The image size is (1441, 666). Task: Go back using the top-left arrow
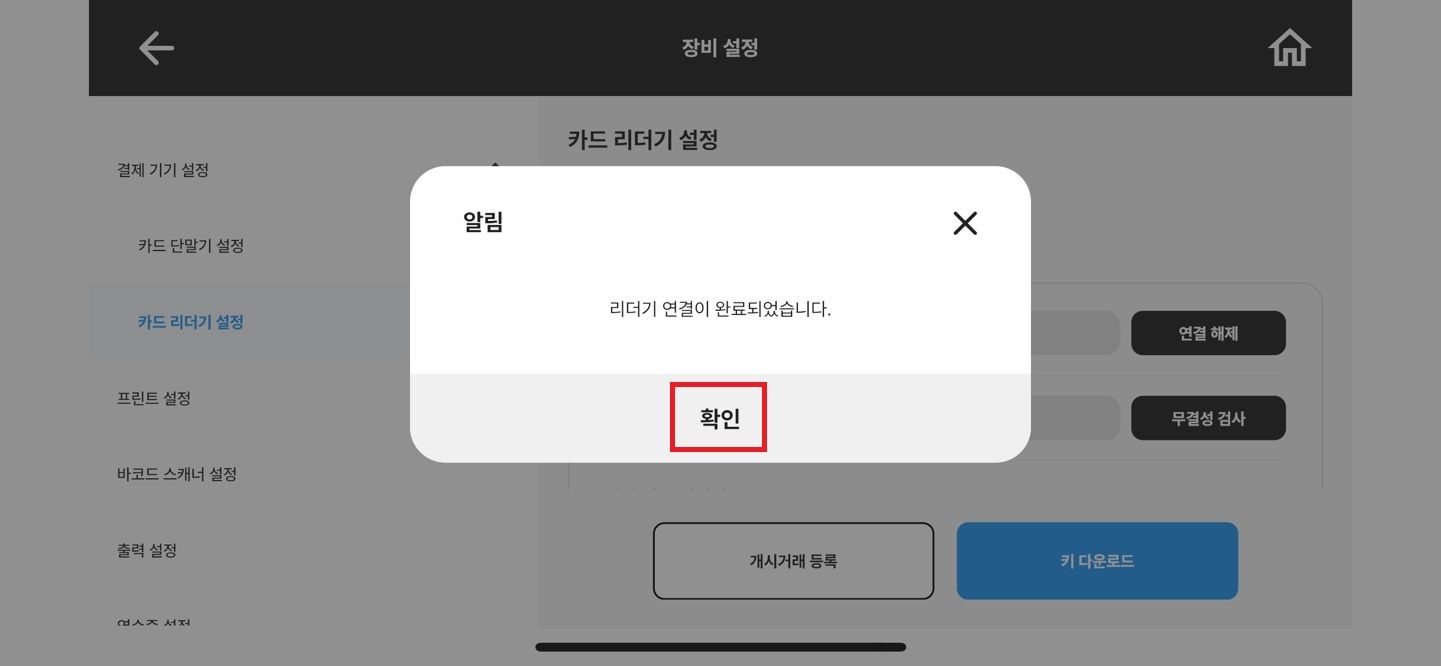[x=156, y=48]
